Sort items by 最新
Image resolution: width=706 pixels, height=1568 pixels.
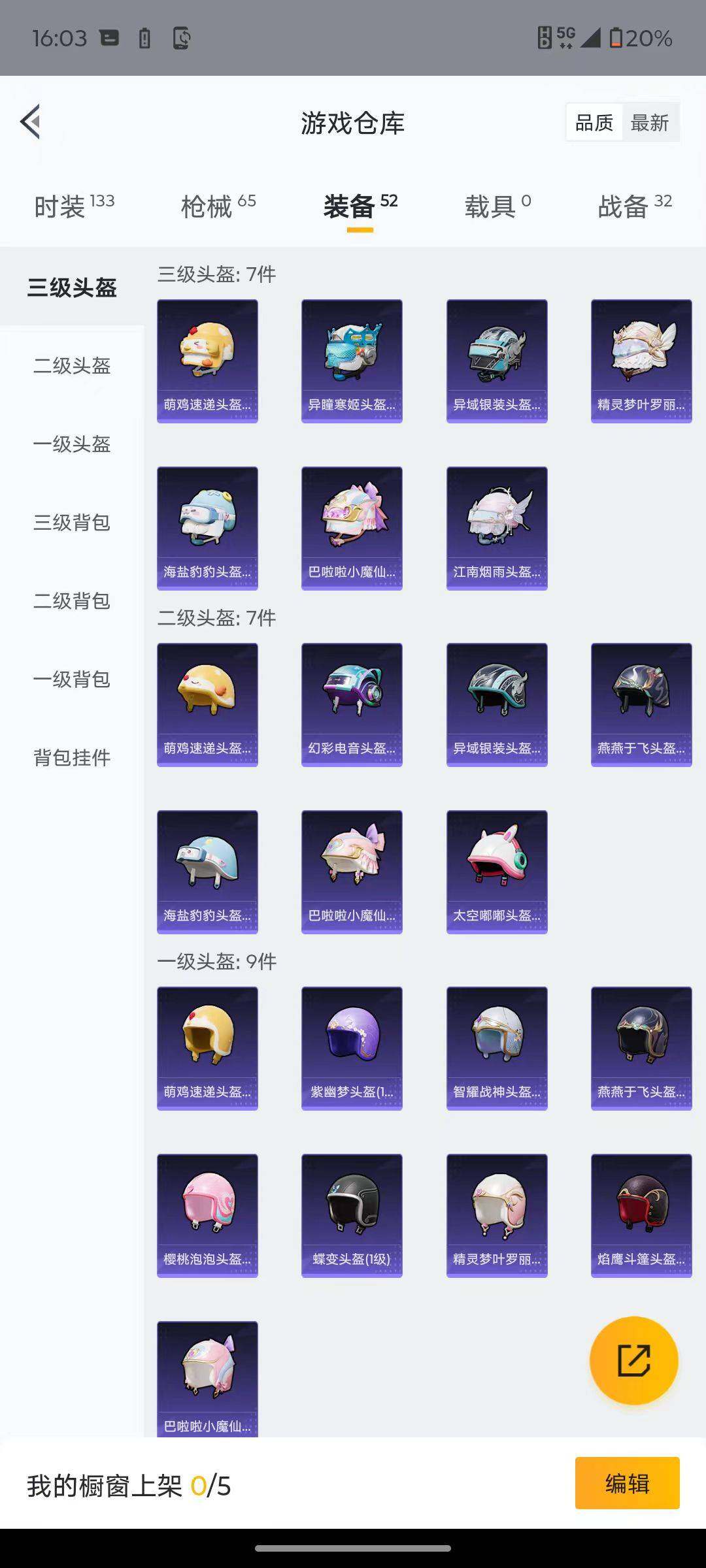point(649,123)
